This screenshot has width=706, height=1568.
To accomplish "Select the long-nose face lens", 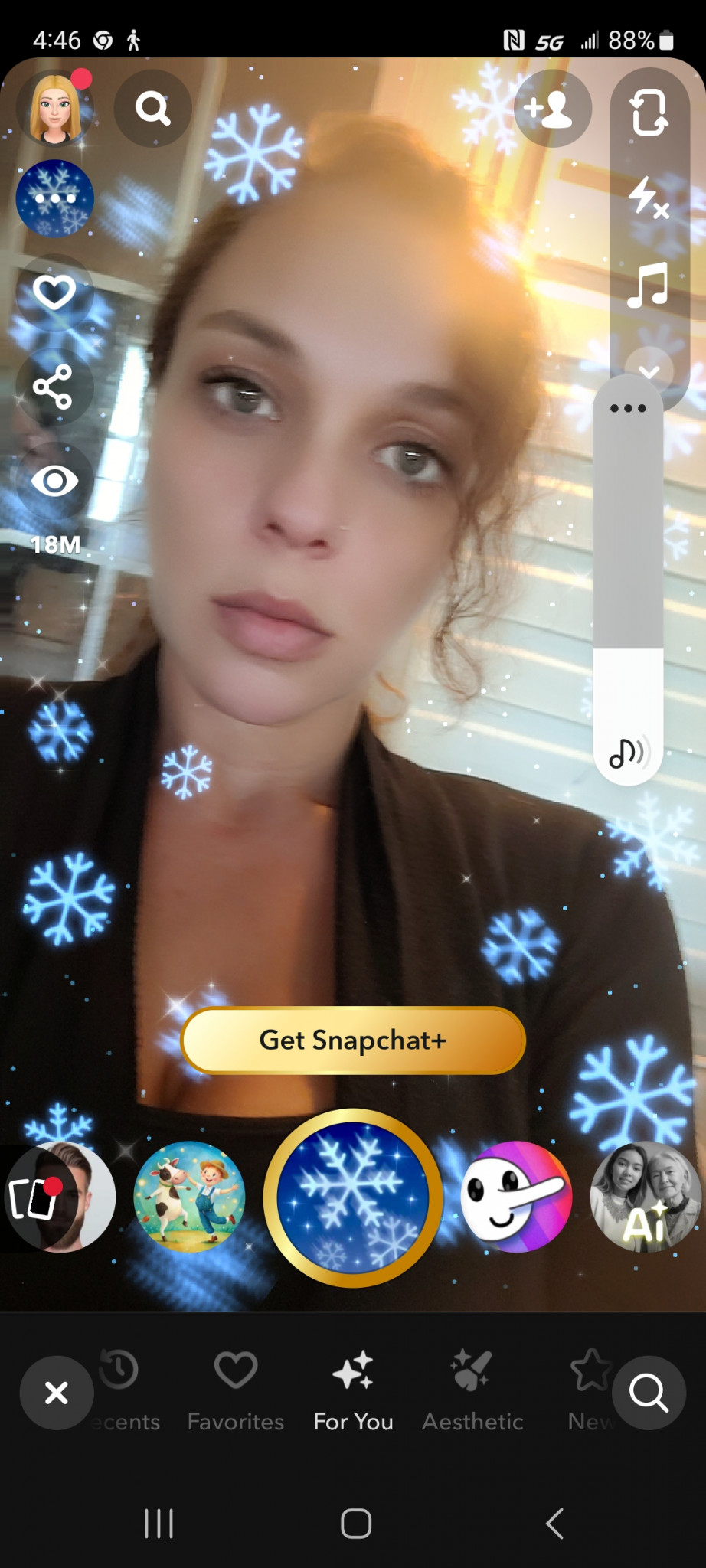I will [x=516, y=1197].
